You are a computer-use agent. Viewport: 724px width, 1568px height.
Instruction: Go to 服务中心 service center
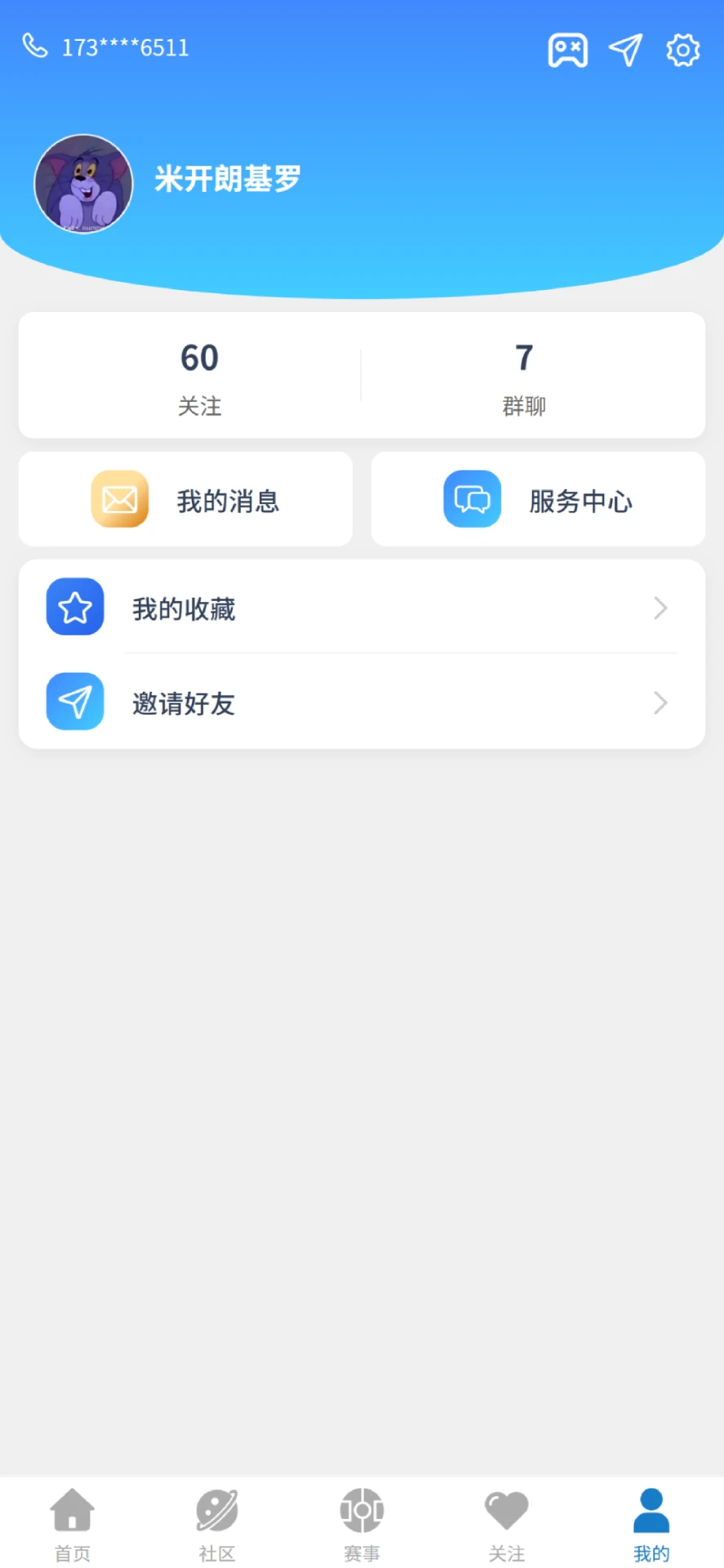(538, 500)
